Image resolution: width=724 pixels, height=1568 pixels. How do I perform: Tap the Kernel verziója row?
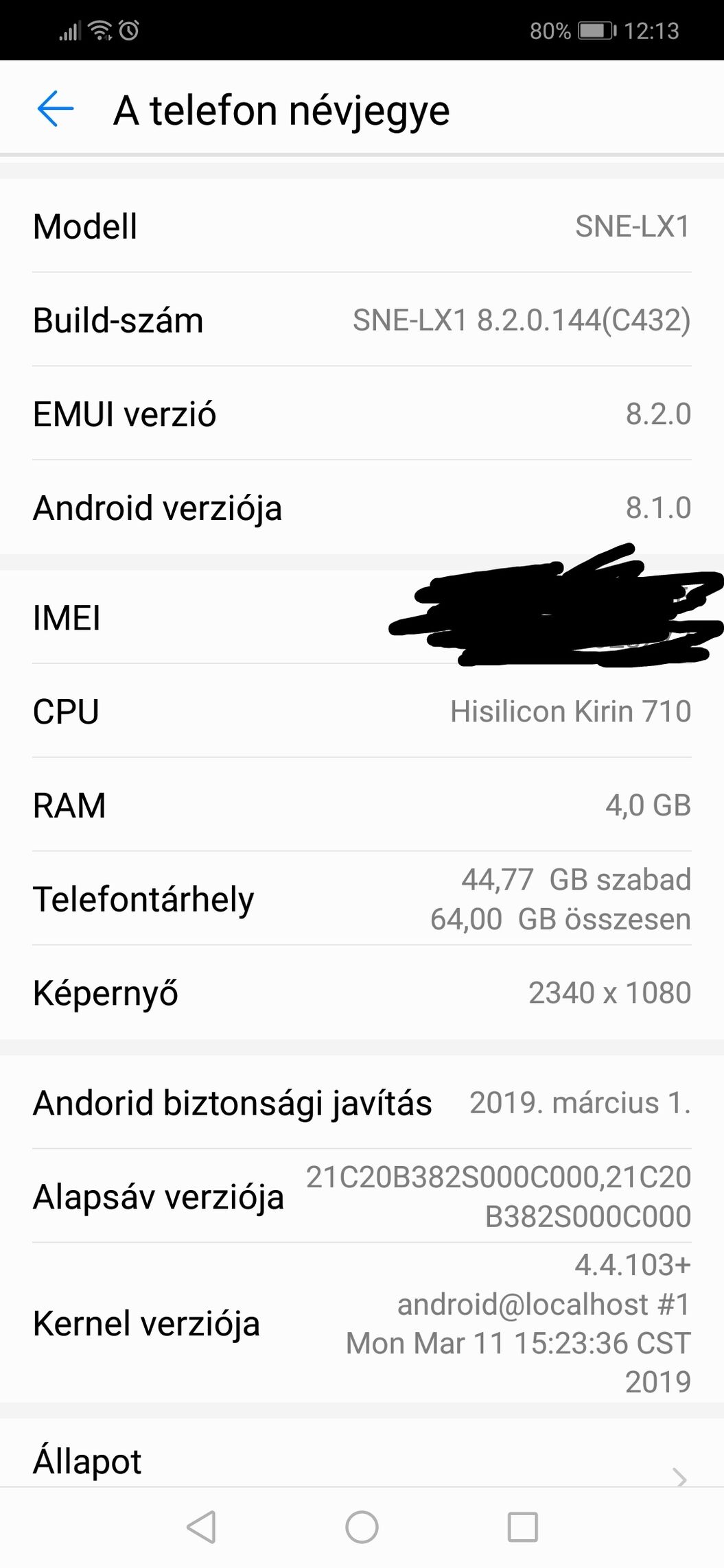coord(362,1322)
